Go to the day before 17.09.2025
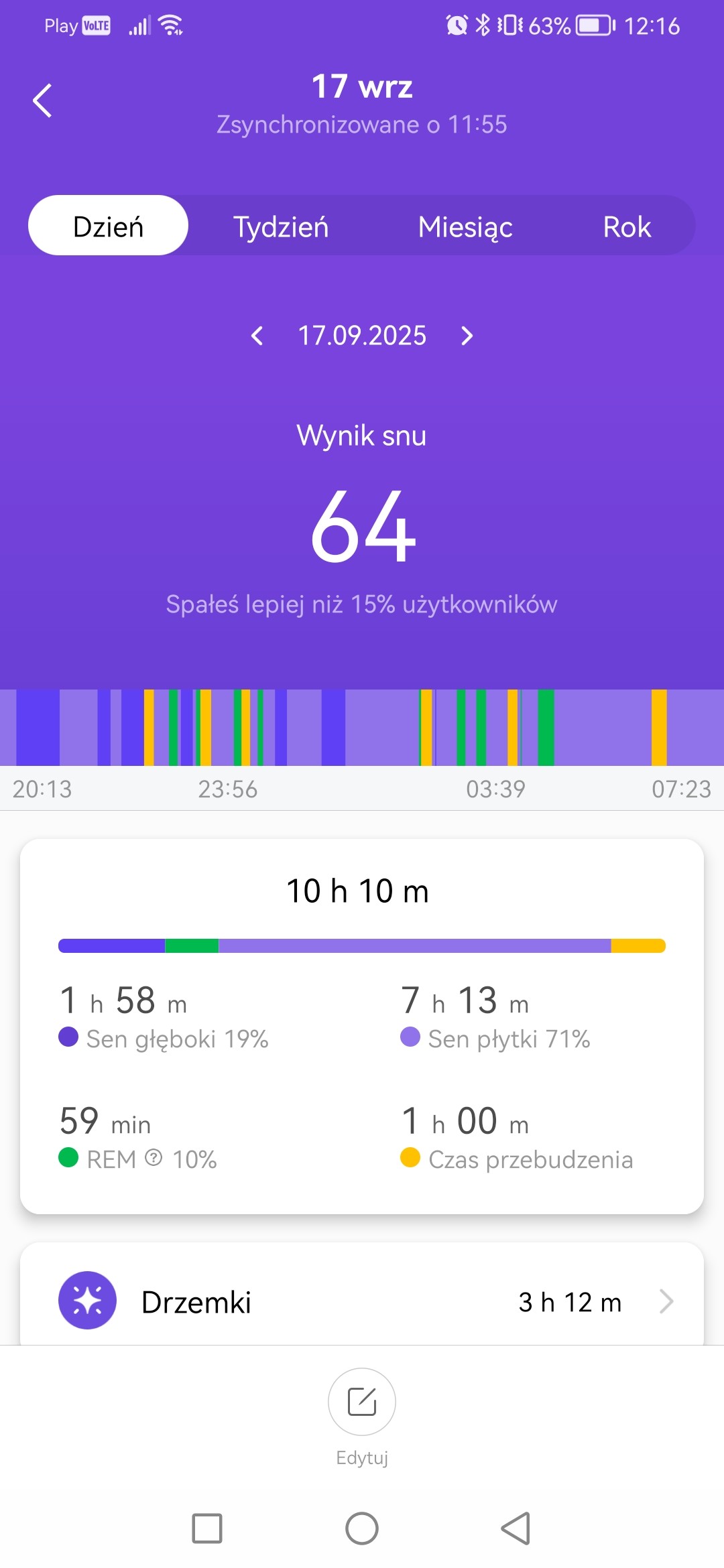Screen dimensions: 724x1568 tap(257, 336)
